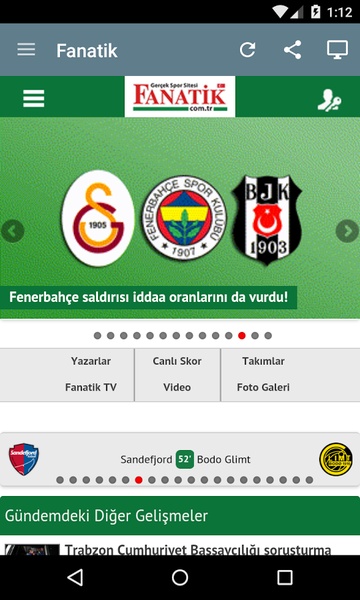This screenshot has height=600, width=360.
Task: Open Canlı Skor
Action: tap(177, 361)
